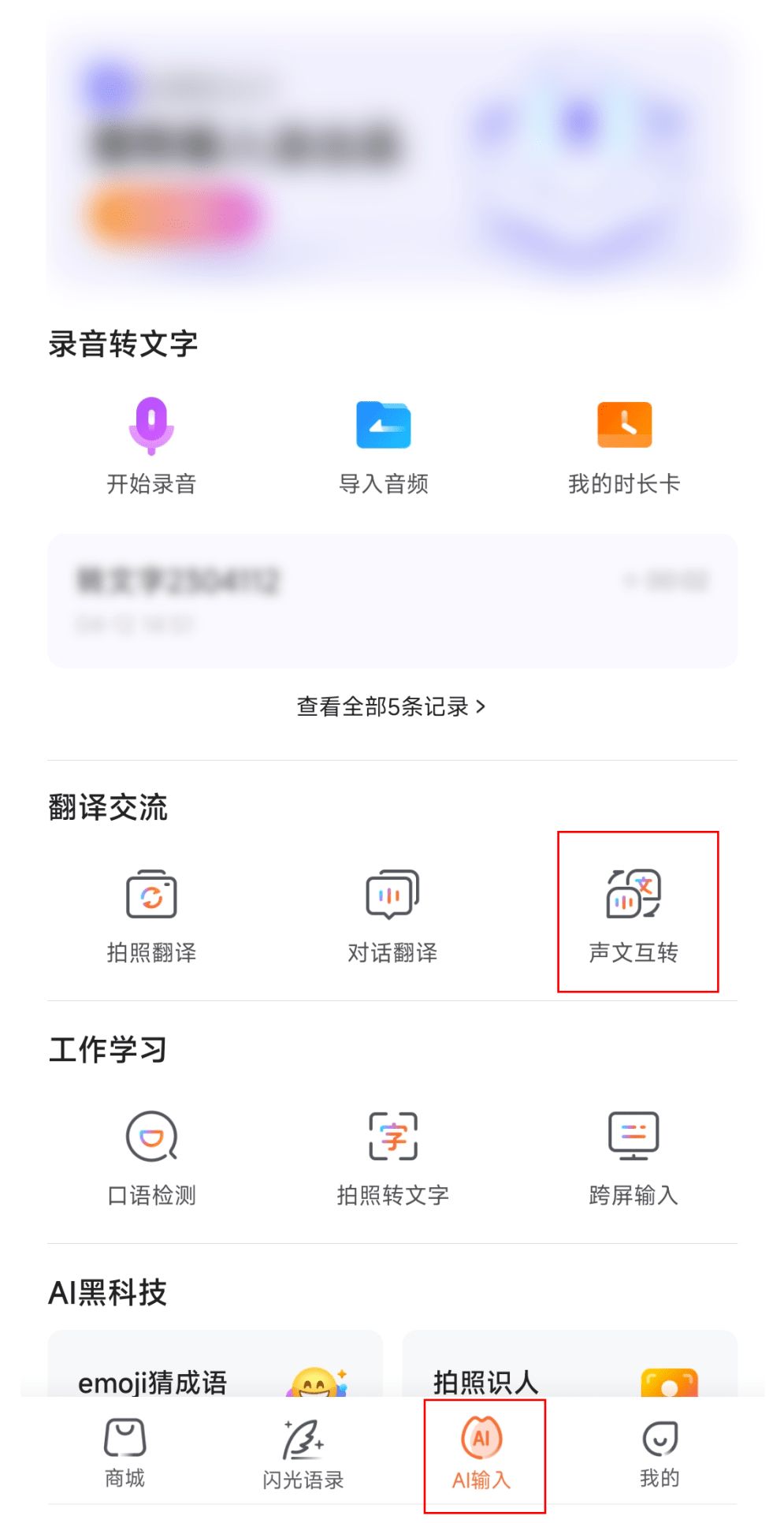Screen dimensions: 784x1523
Task: Switch to the 商城 tab
Action: (122, 1454)
